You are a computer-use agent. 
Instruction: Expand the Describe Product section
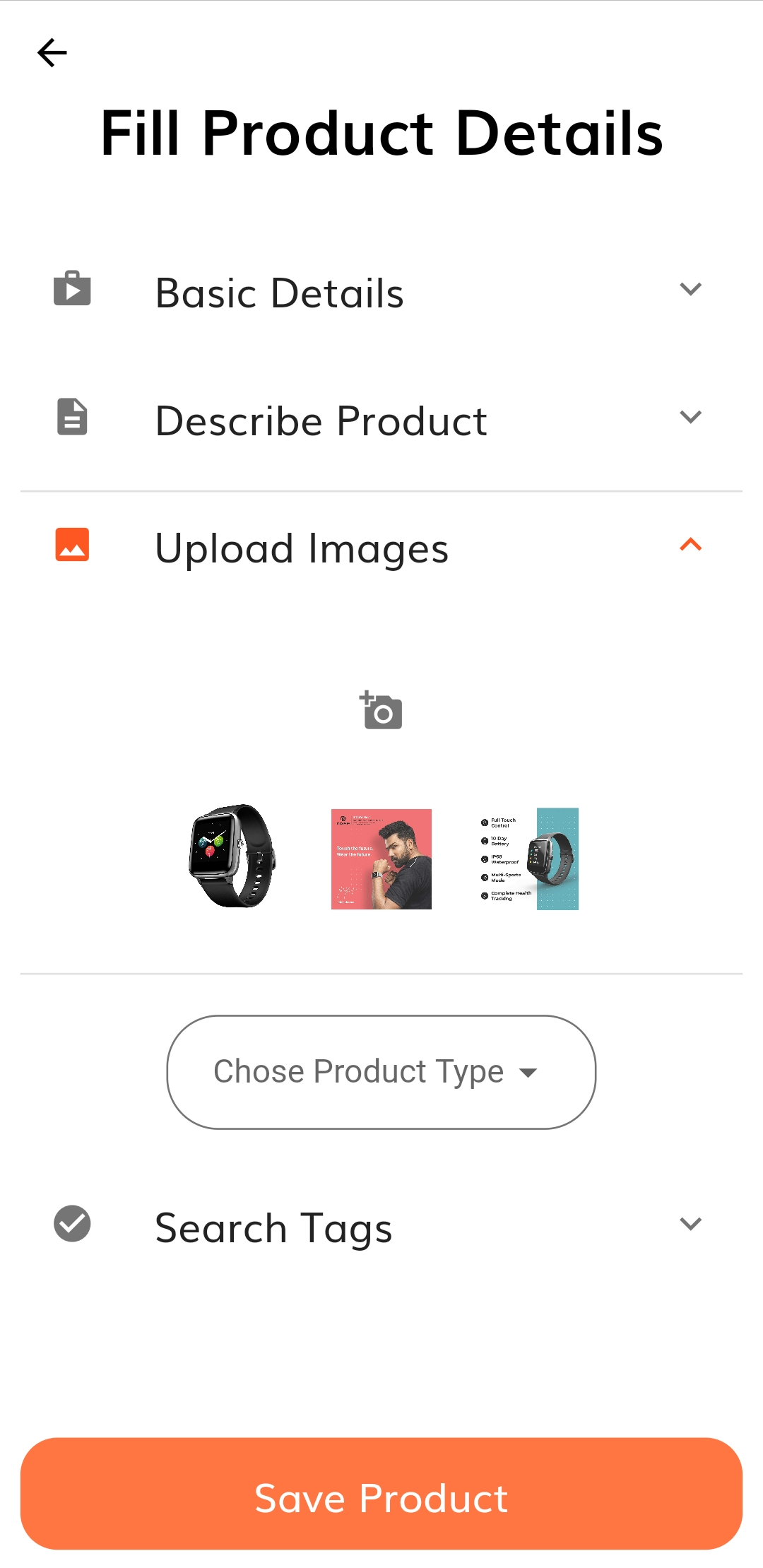(381, 420)
